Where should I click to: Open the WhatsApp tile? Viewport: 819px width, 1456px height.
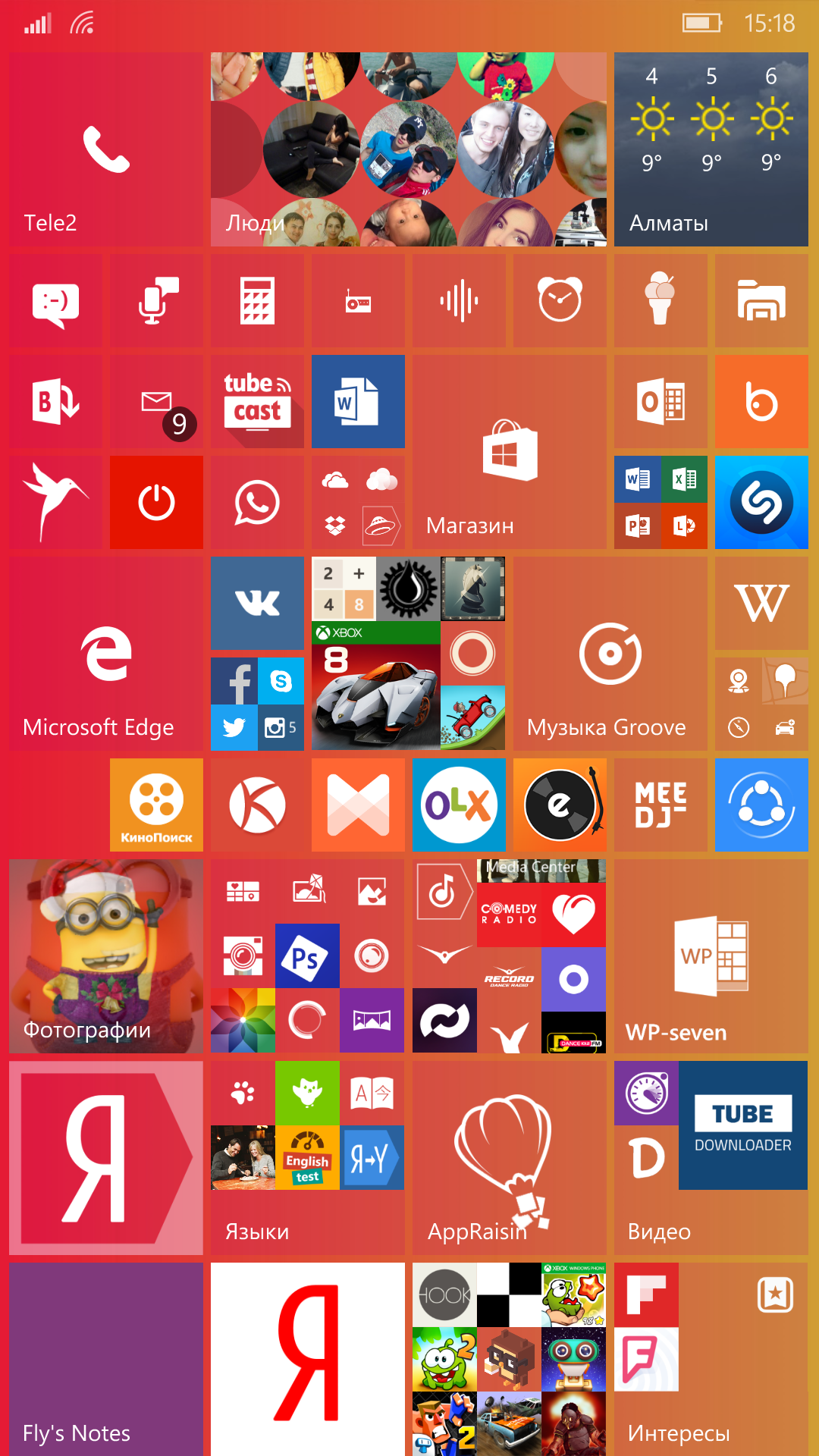257,502
